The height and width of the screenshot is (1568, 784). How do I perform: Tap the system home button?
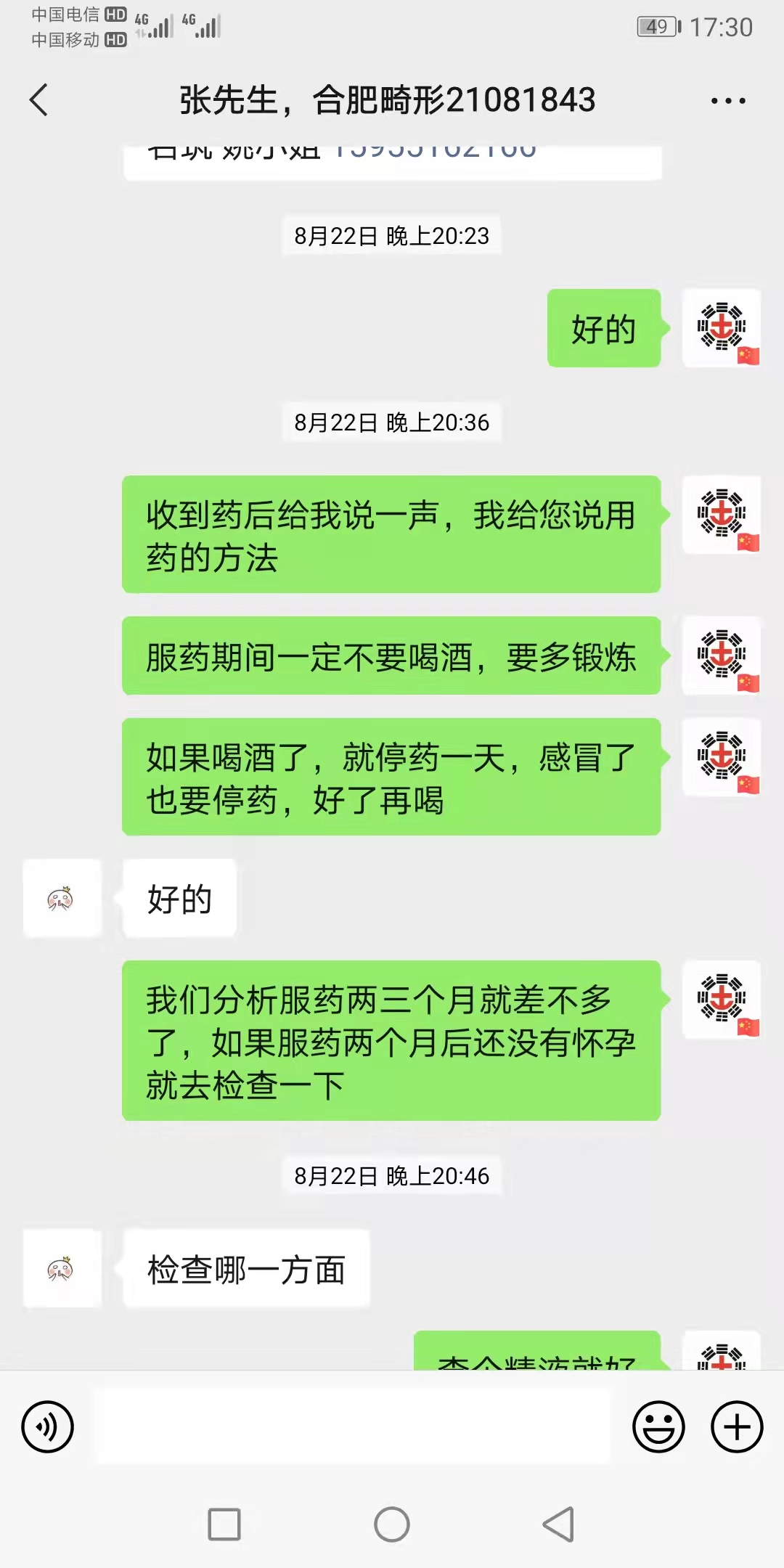pos(392,1524)
